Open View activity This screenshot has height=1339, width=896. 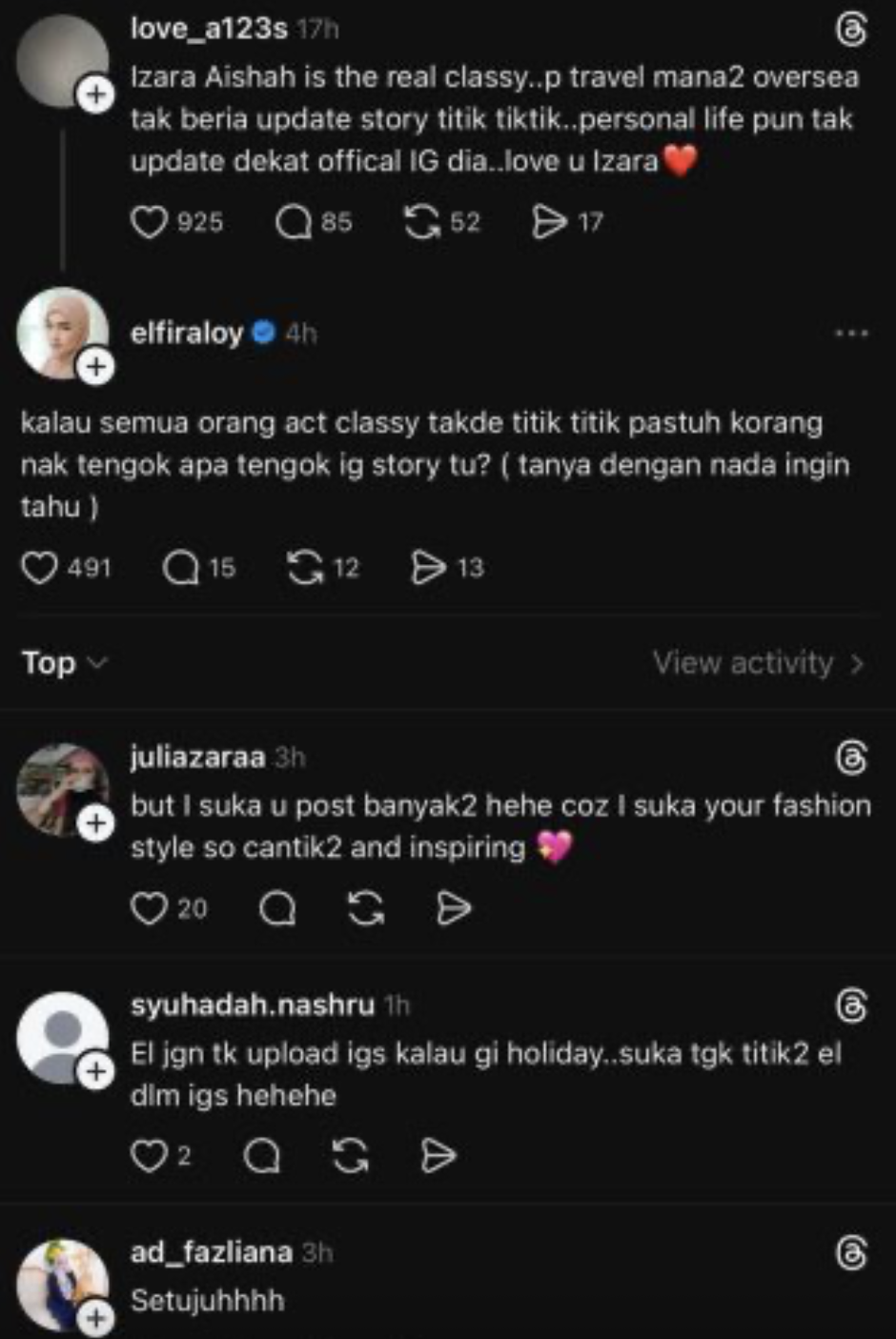(x=758, y=662)
